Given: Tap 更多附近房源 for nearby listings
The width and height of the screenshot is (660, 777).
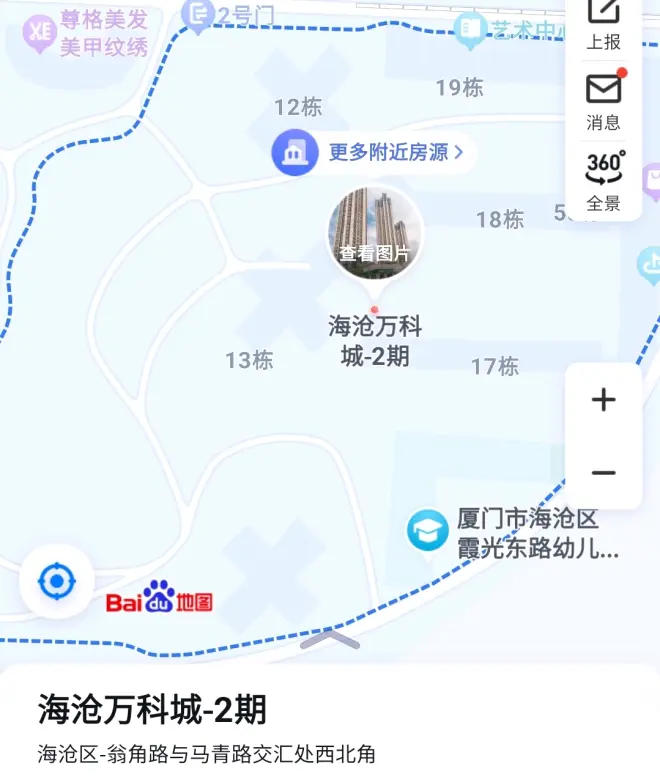Looking at the screenshot, I should coord(372,153).
